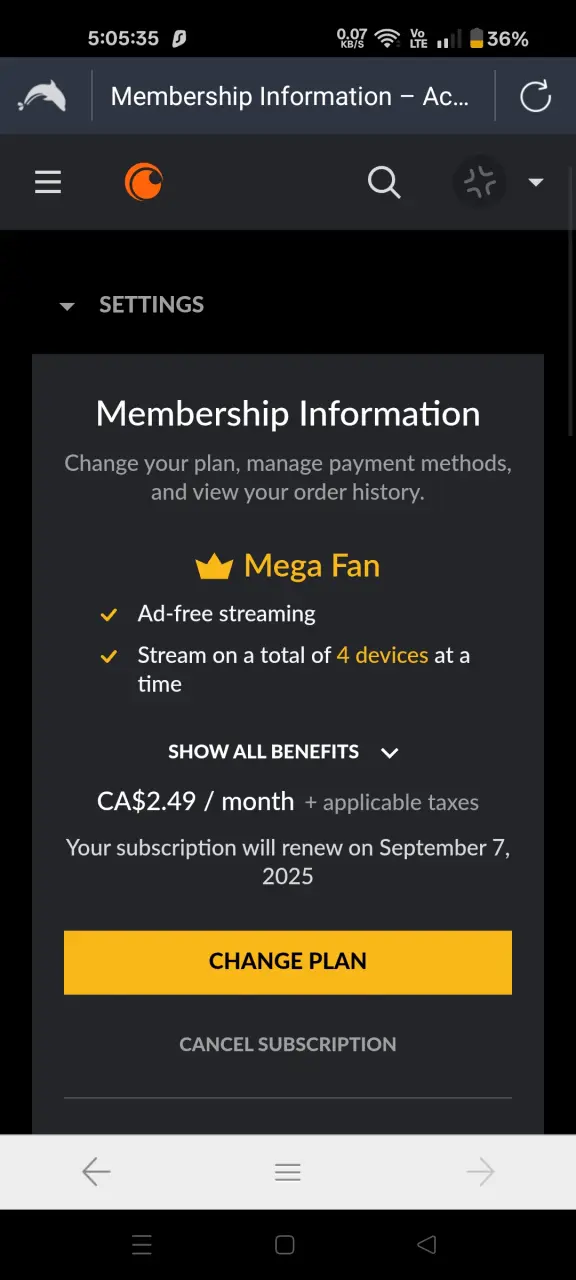The height and width of the screenshot is (1280, 576).
Task: Open the Dolphin browser menu icon
Action: click(x=42, y=96)
